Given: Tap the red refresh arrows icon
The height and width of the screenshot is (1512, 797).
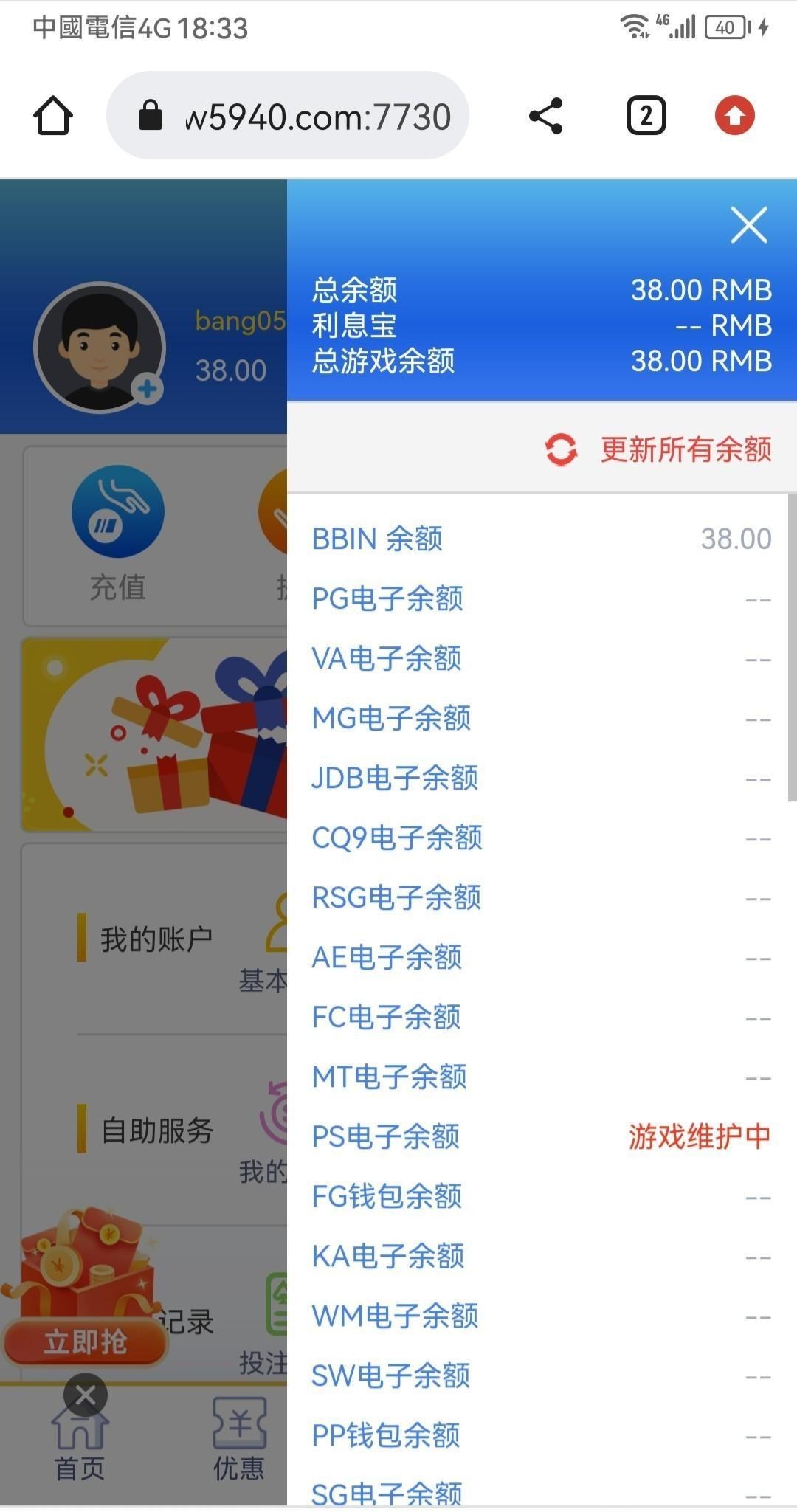Looking at the screenshot, I should pos(561,452).
